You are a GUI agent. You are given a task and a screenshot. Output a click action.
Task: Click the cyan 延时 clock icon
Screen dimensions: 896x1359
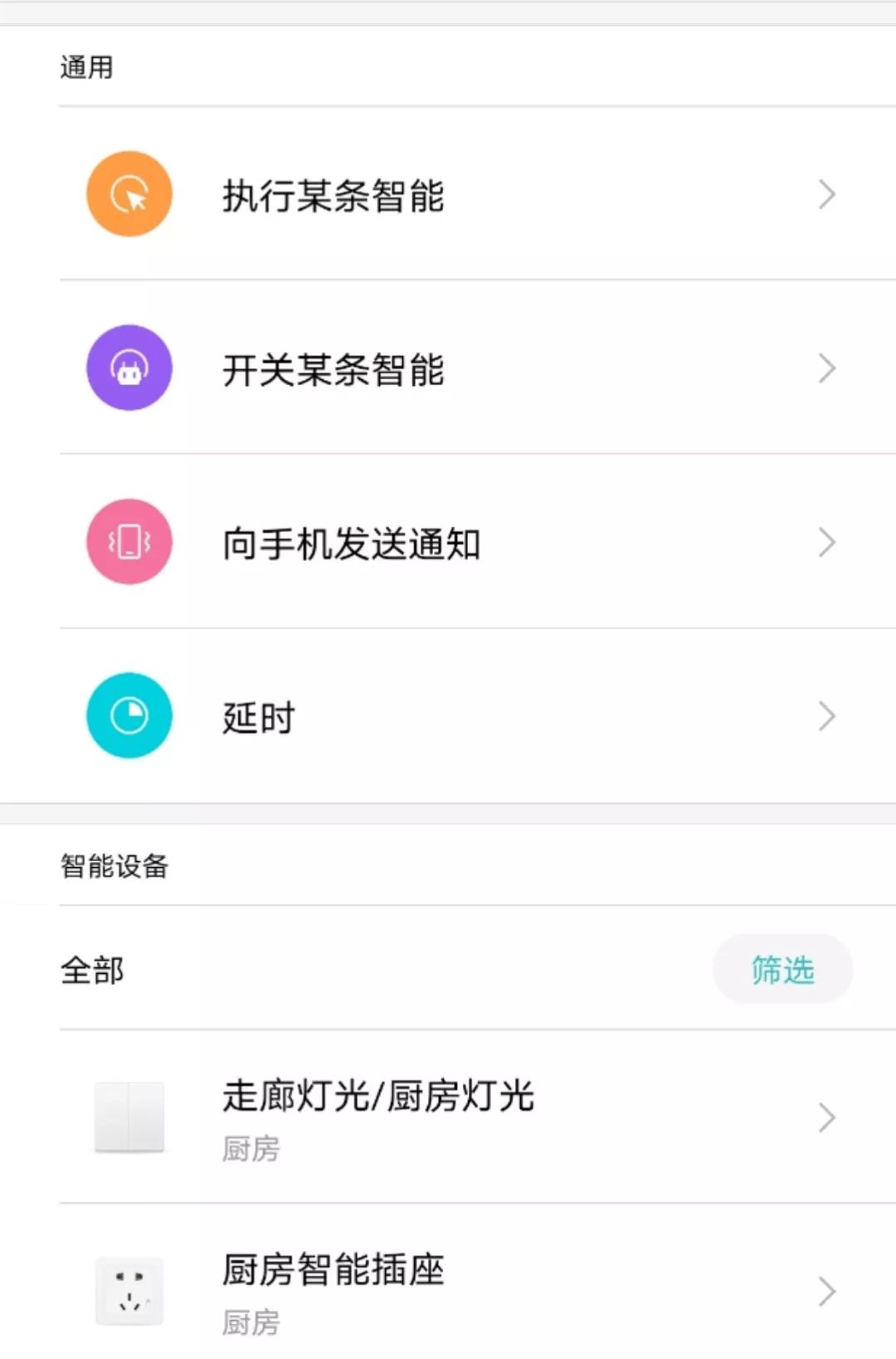(x=129, y=715)
